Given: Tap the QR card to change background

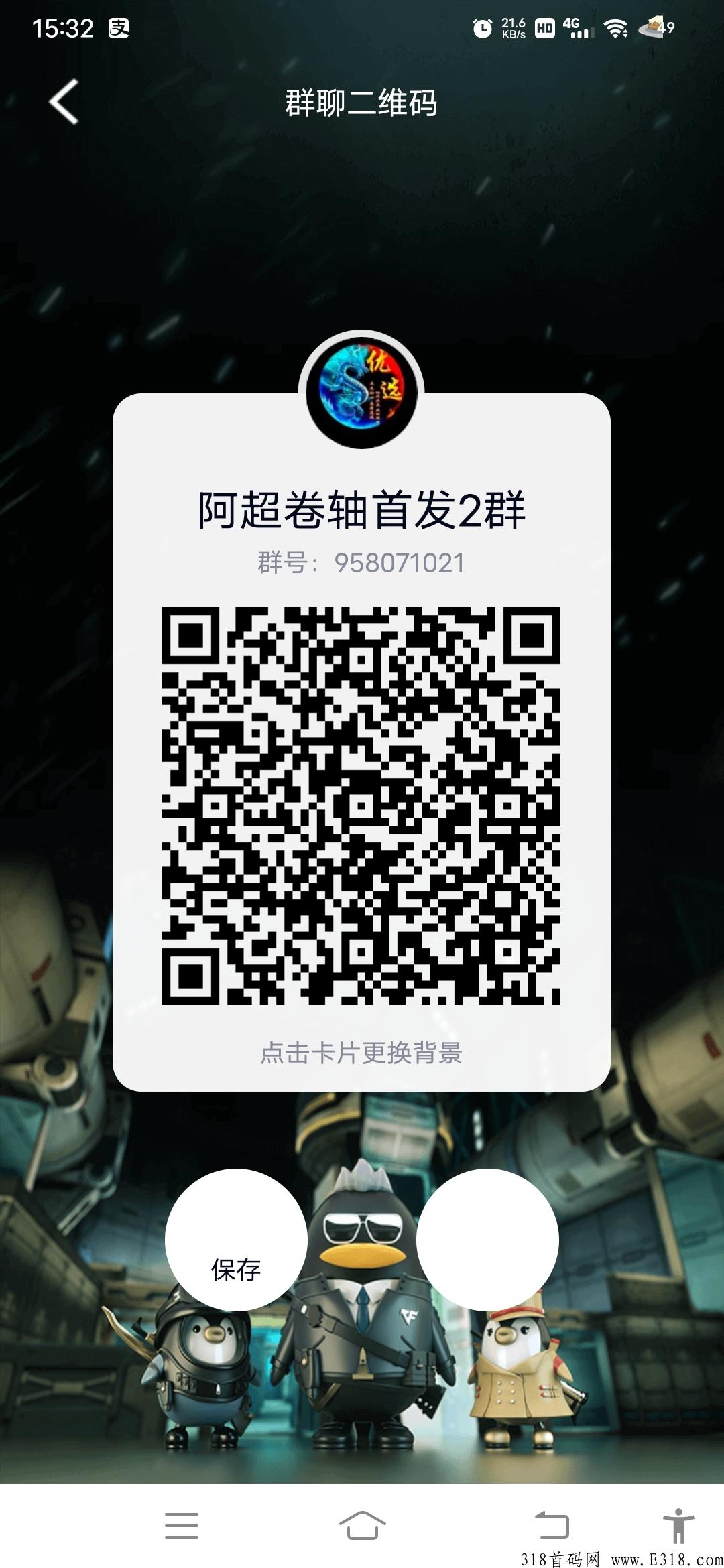Looking at the screenshot, I should tap(361, 1053).
